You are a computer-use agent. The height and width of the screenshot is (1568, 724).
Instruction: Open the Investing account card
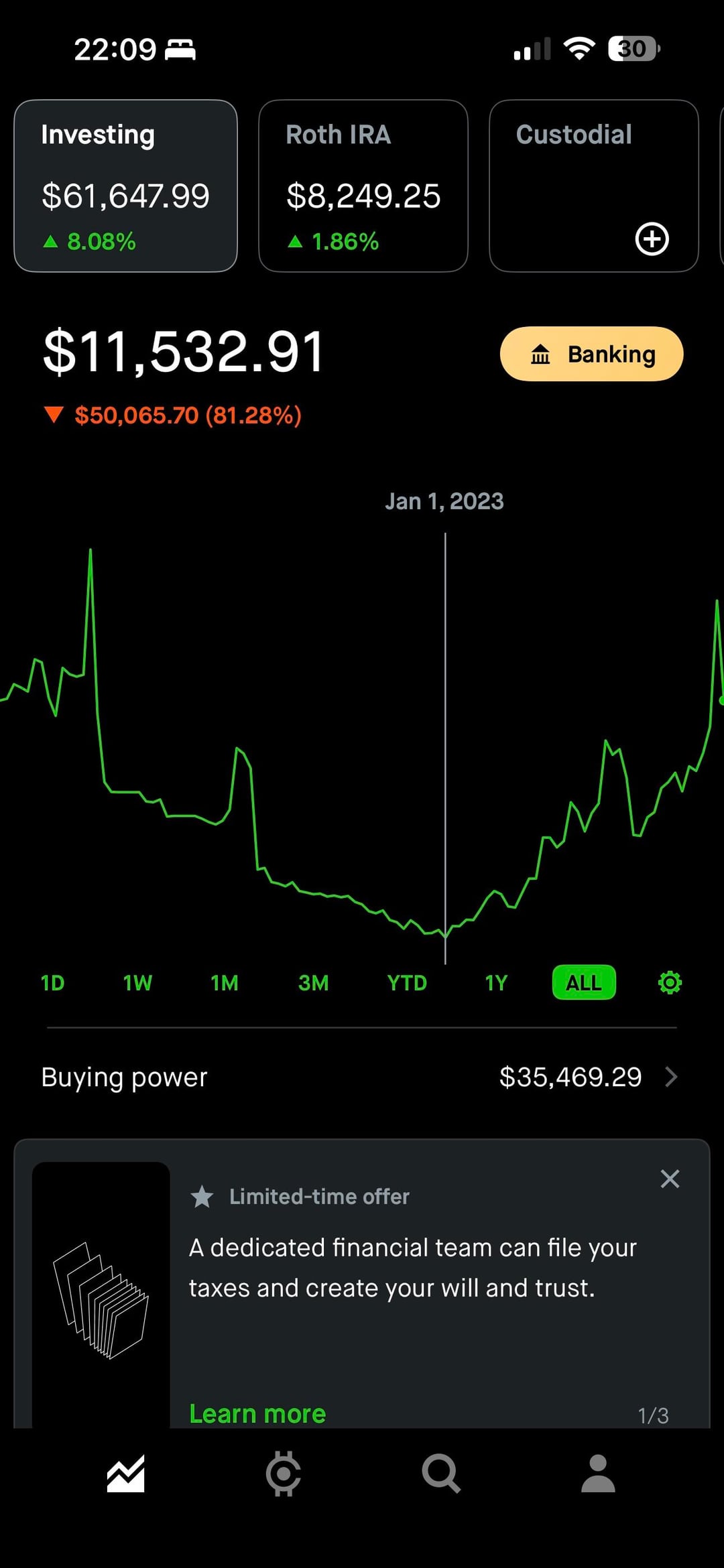coord(125,186)
